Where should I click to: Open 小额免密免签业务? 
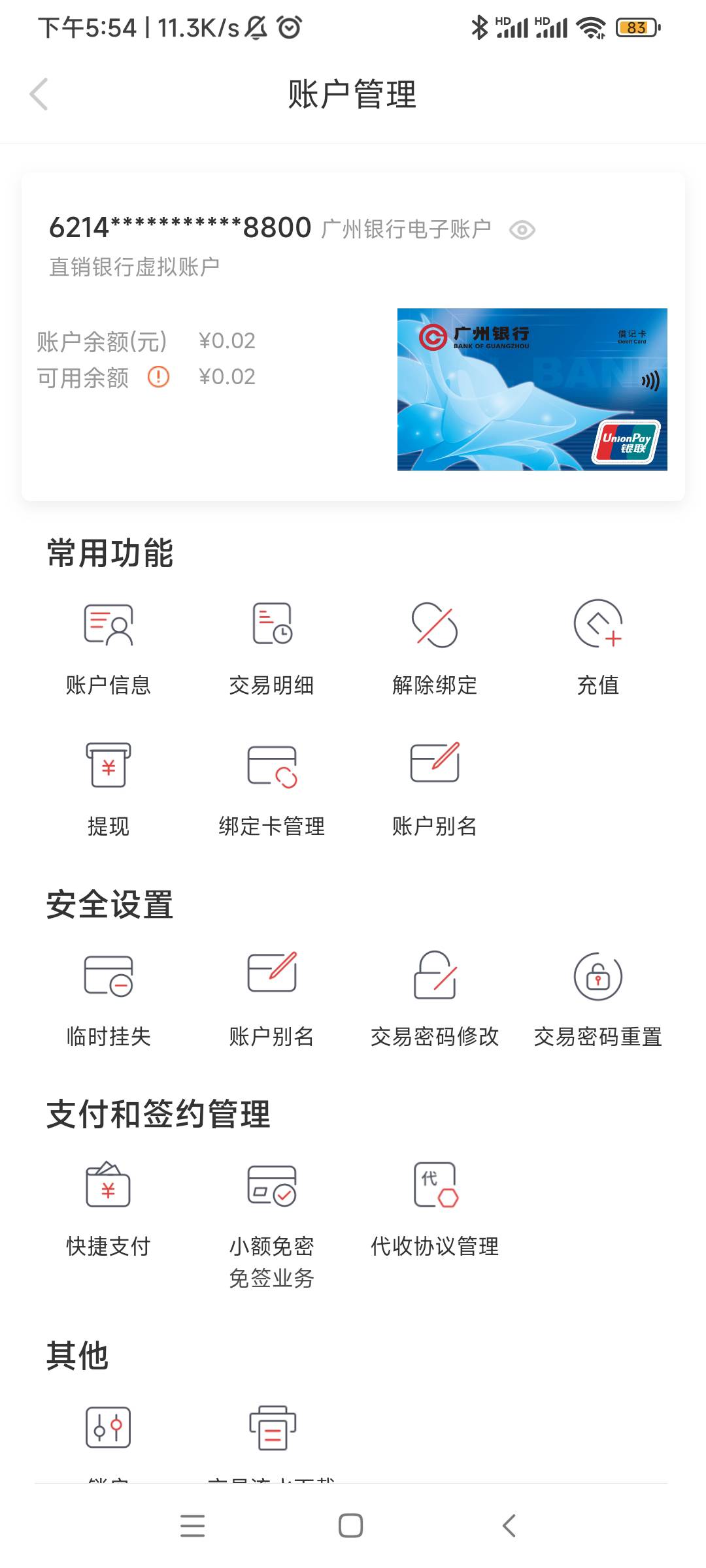(272, 1225)
